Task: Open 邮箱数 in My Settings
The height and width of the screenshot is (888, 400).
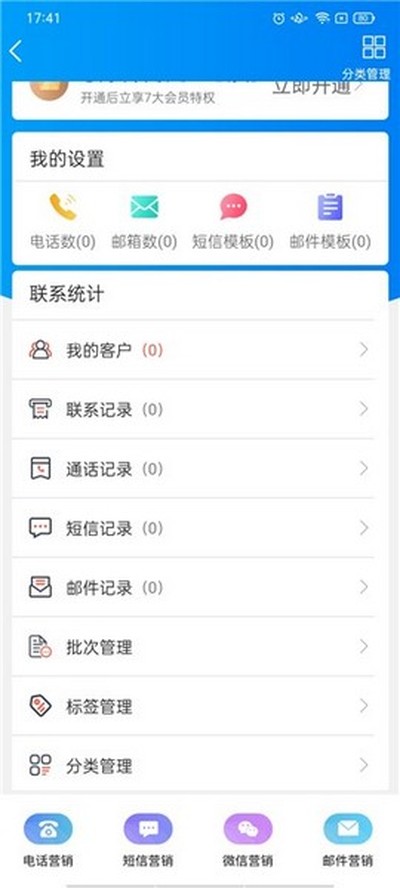Action: click(144, 221)
